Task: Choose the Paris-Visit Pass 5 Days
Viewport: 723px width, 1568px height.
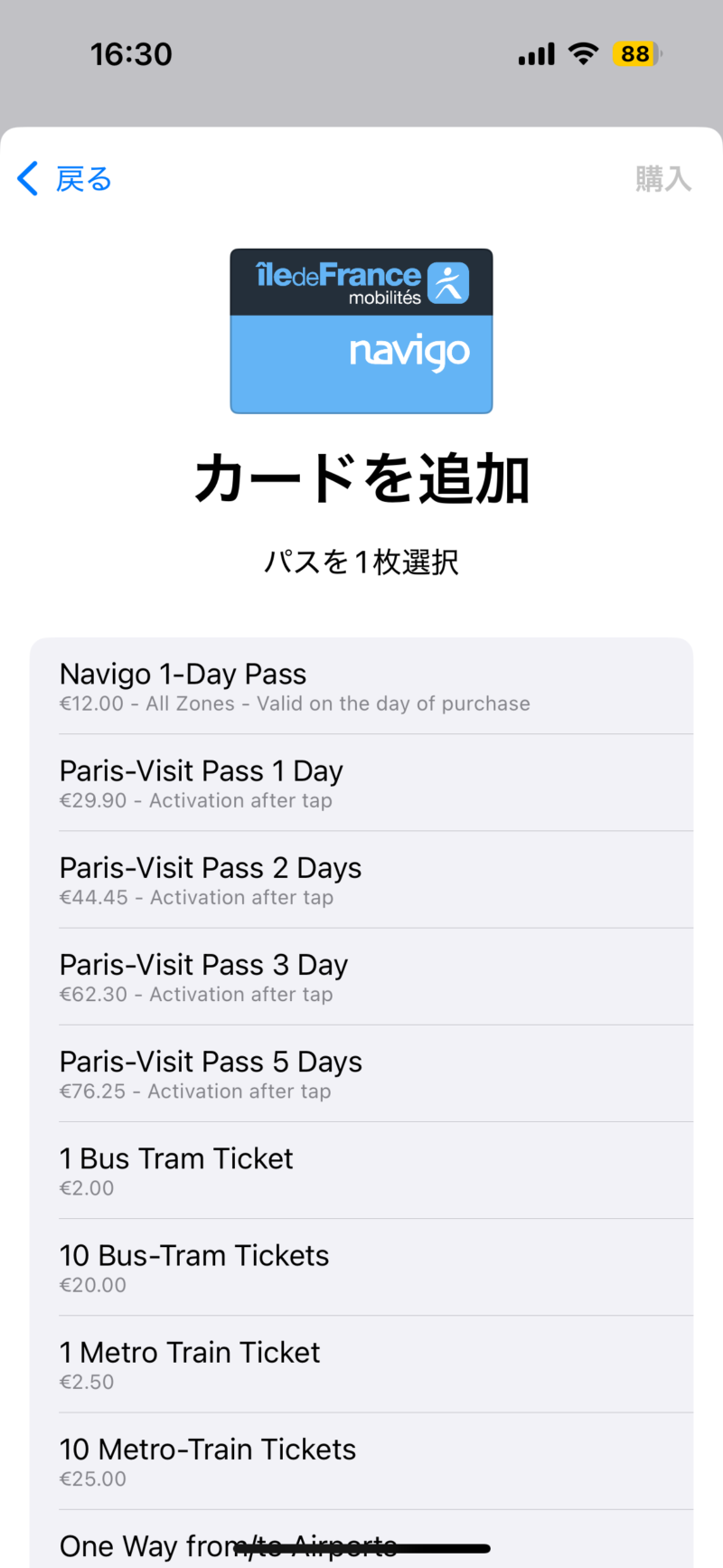Action: click(361, 1073)
